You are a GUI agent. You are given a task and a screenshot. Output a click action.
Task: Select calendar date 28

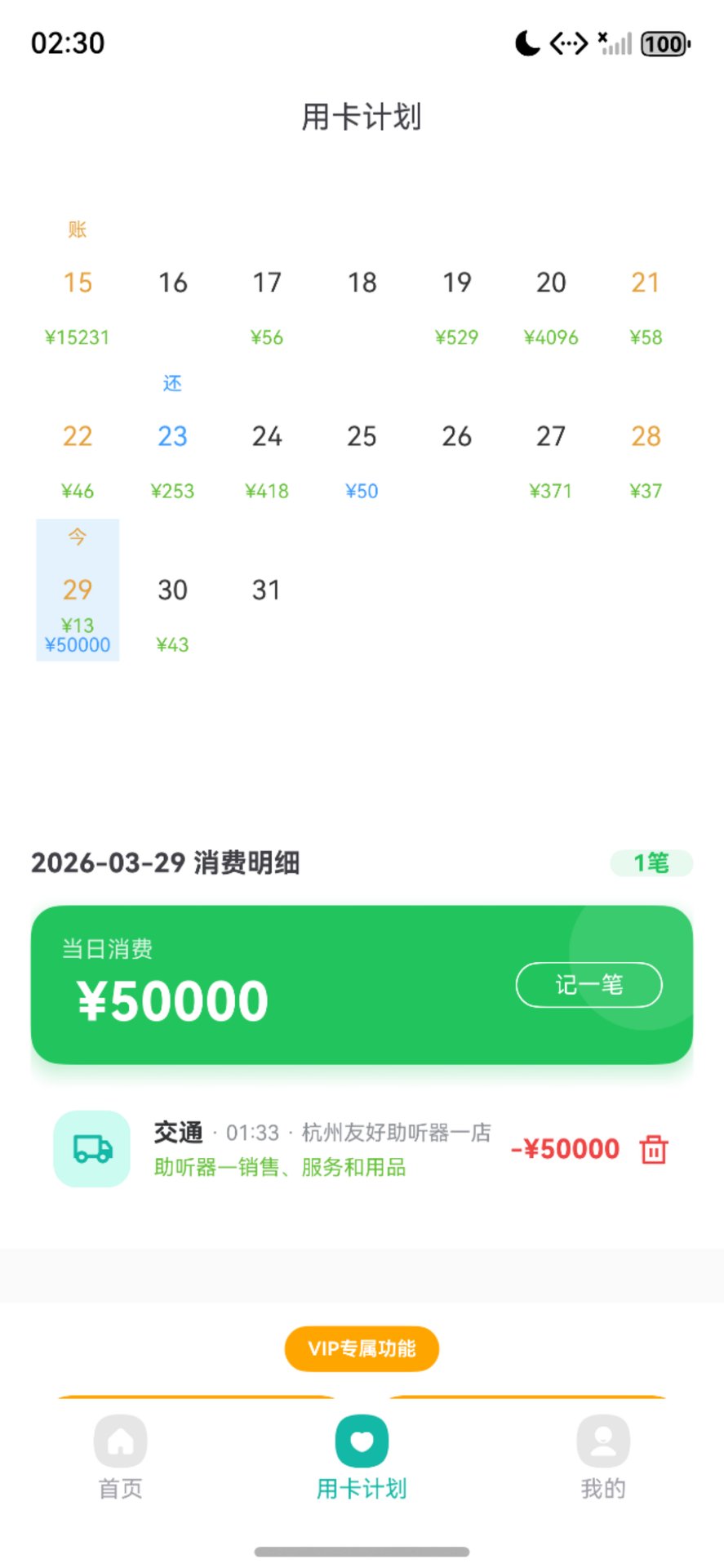point(646,437)
